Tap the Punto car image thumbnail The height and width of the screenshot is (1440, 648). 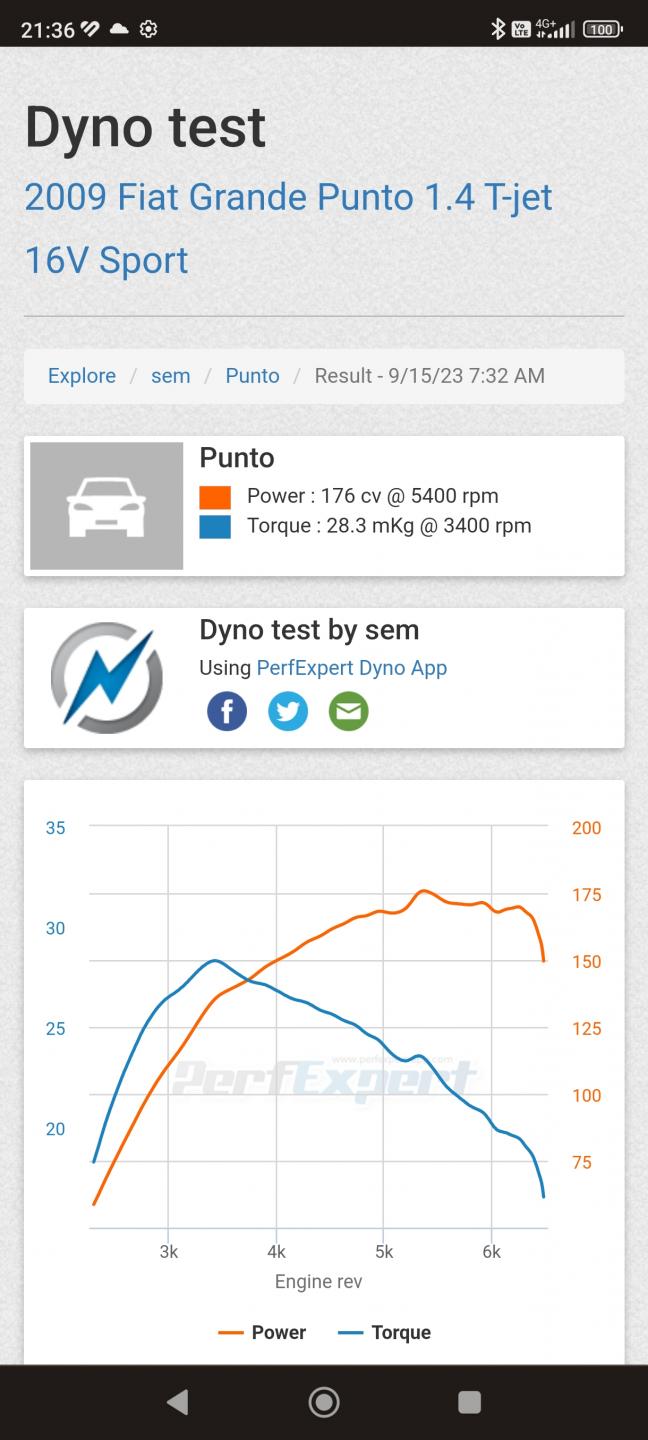tap(107, 506)
